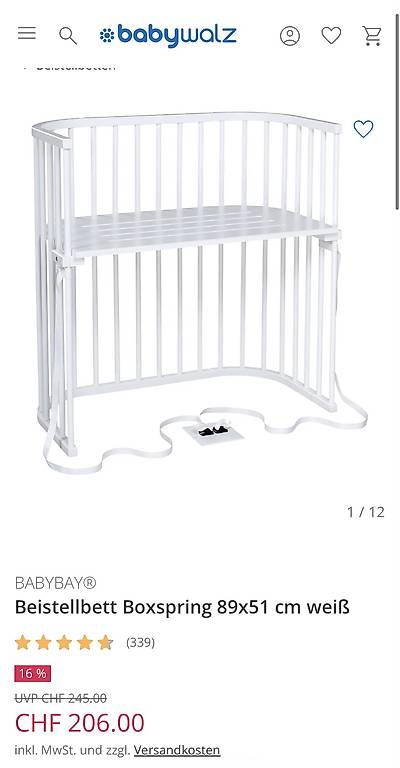Open the shopping cart
The image size is (400, 768).
372,36
